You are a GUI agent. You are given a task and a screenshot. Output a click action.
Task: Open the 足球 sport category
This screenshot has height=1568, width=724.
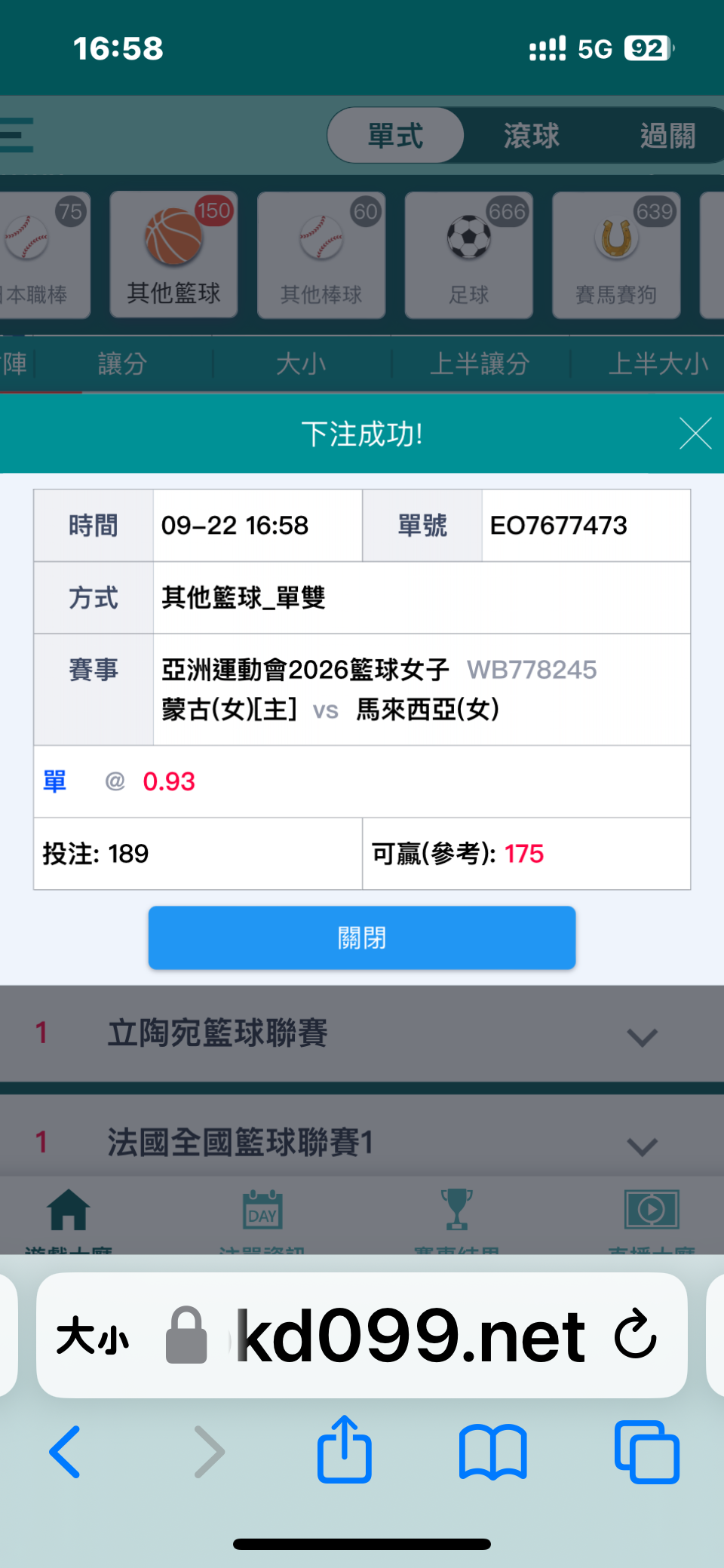point(469,255)
